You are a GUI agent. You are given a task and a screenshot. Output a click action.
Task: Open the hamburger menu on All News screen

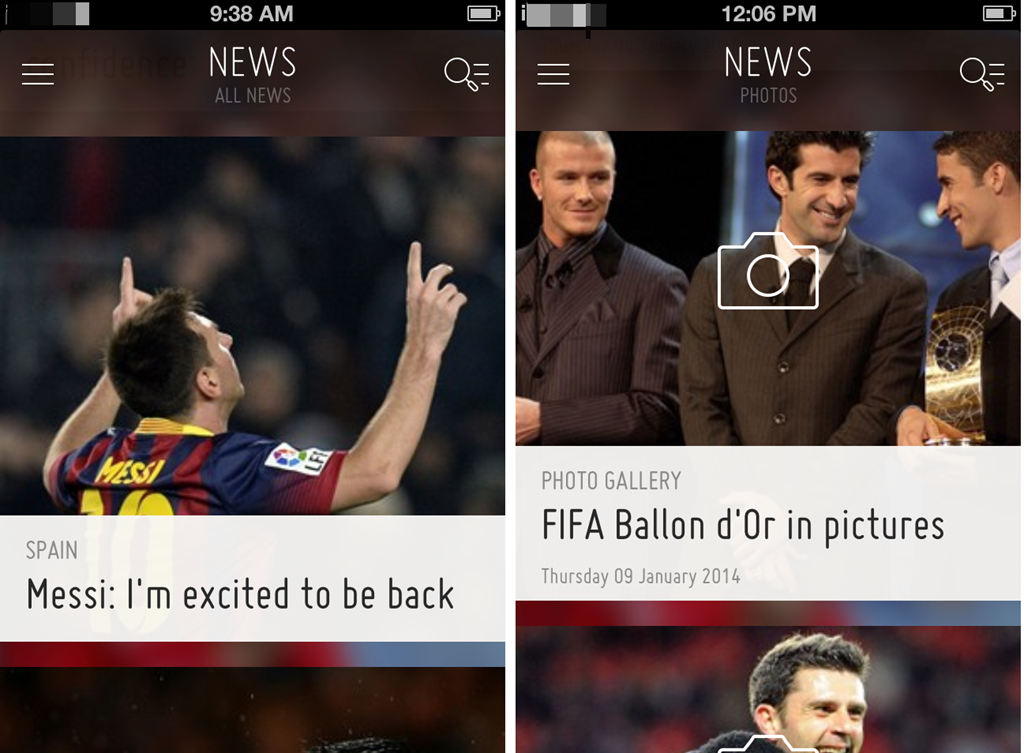[x=38, y=74]
